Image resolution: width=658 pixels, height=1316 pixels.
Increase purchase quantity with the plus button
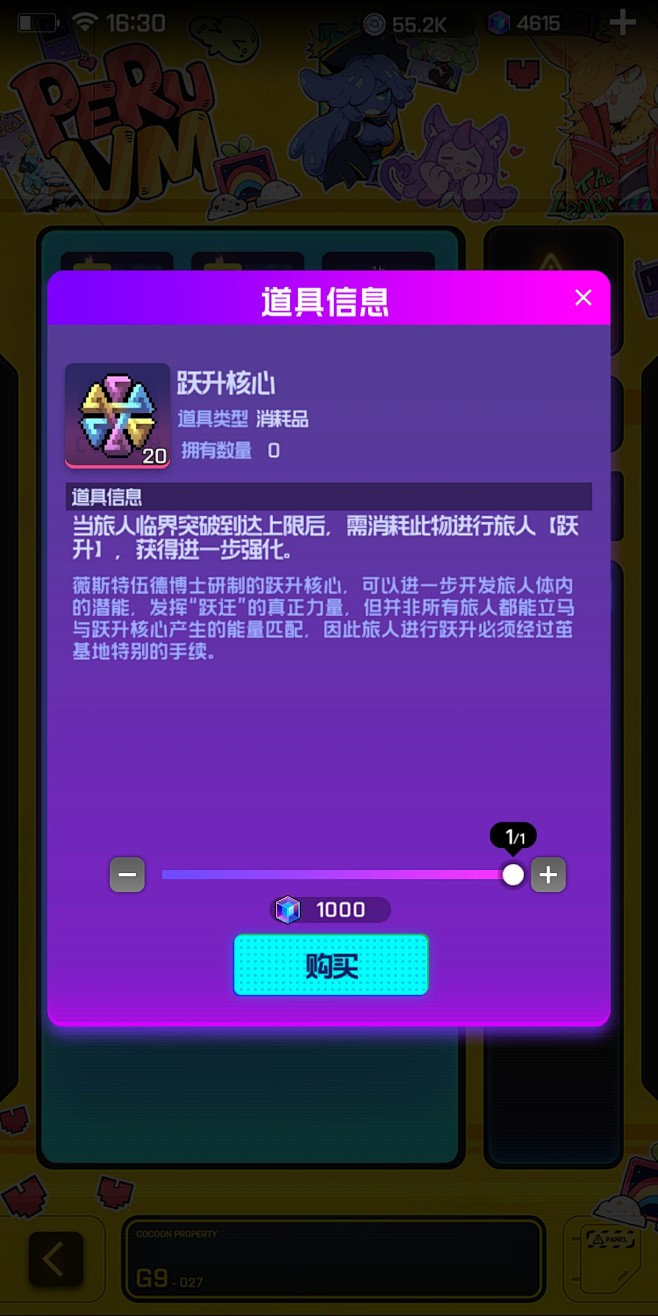pyautogui.click(x=548, y=875)
